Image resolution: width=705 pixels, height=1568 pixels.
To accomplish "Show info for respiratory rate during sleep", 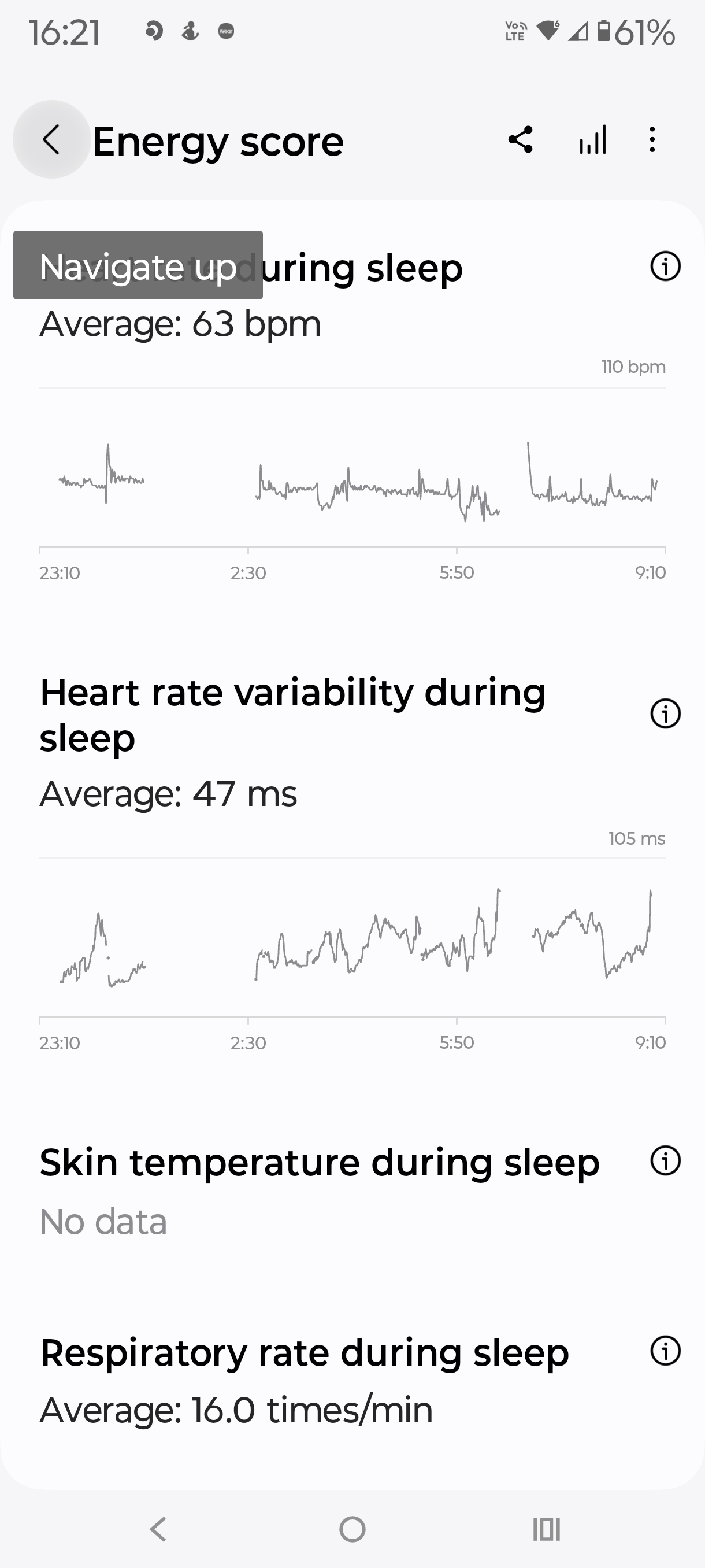I will pyautogui.click(x=665, y=1351).
